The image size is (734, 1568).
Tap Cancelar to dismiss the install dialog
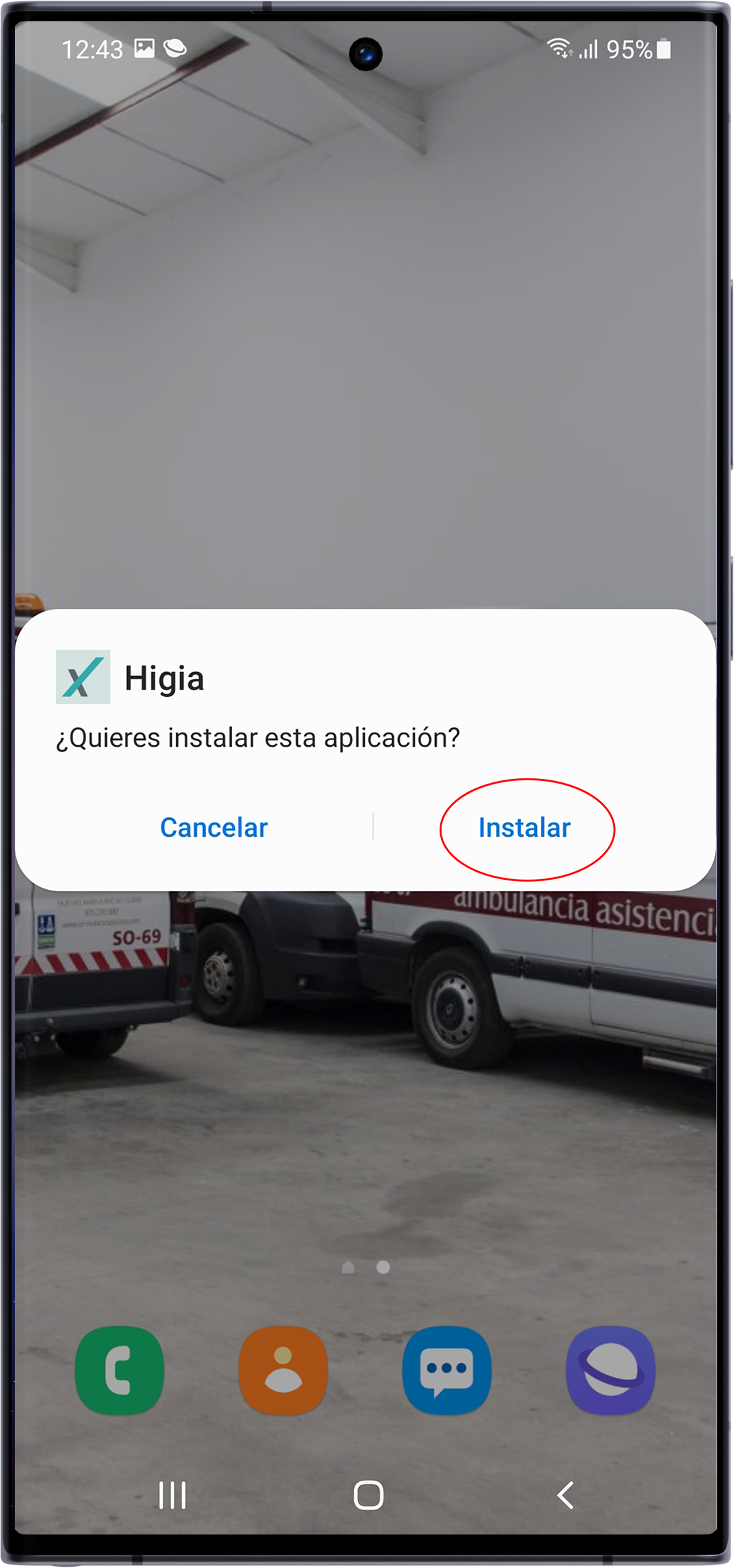[x=214, y=827]
